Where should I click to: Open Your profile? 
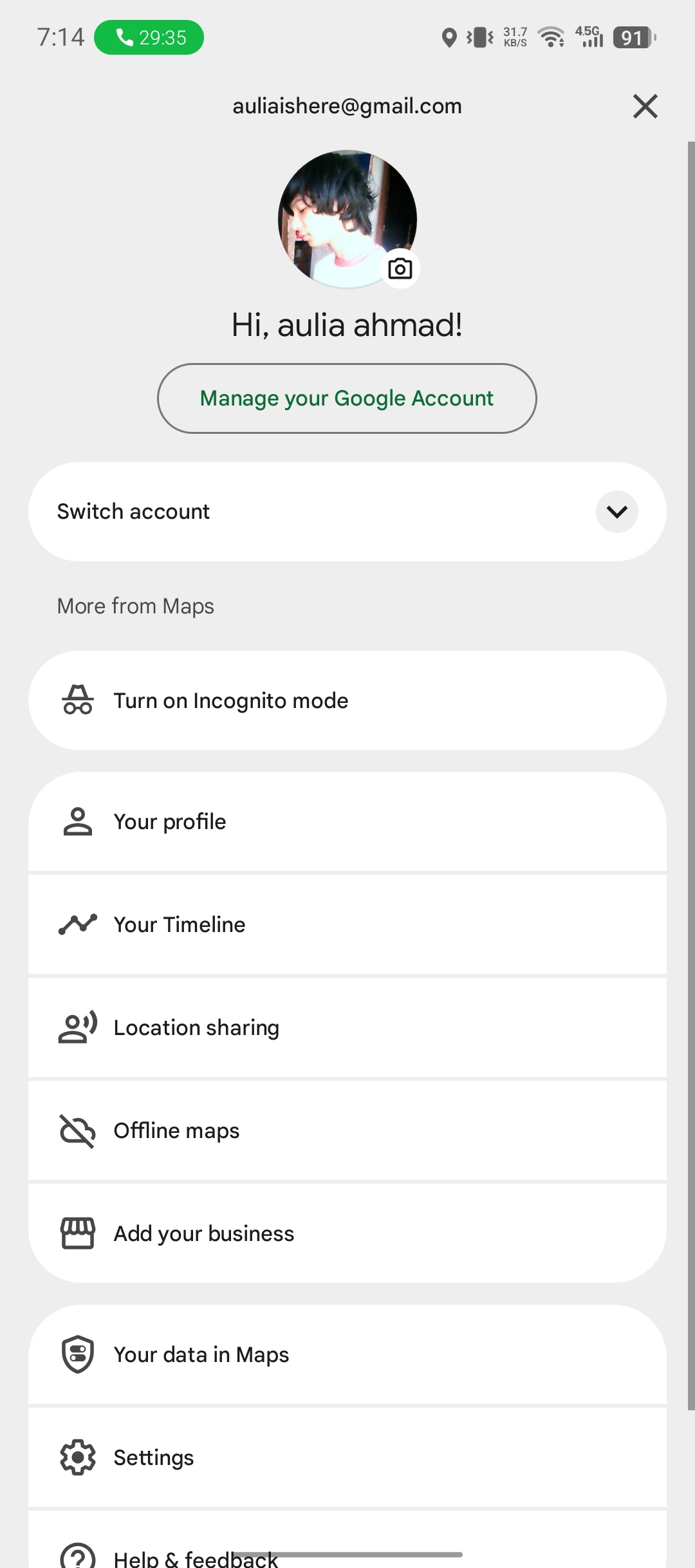347,821
